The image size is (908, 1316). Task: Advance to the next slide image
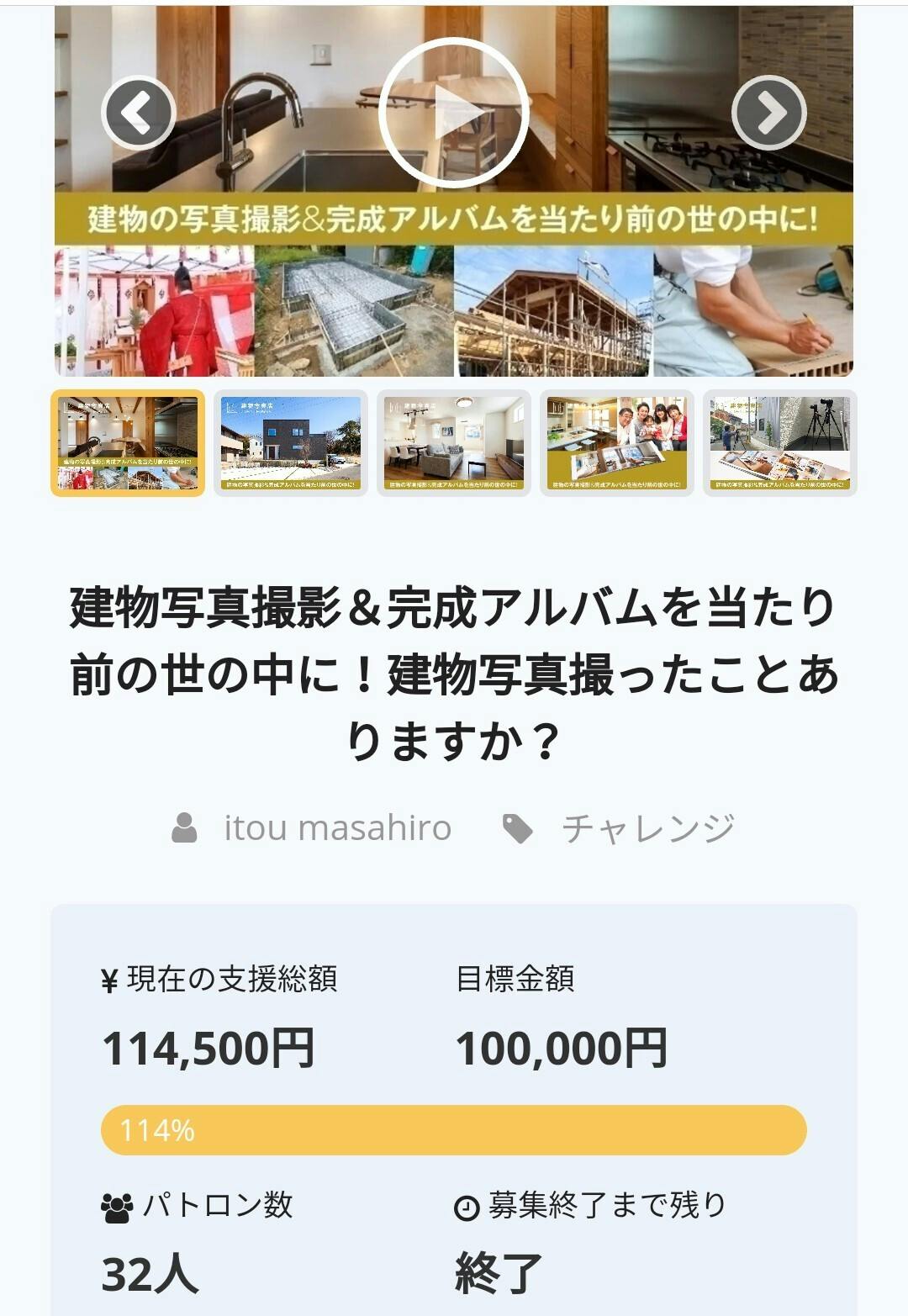point(768,113)
